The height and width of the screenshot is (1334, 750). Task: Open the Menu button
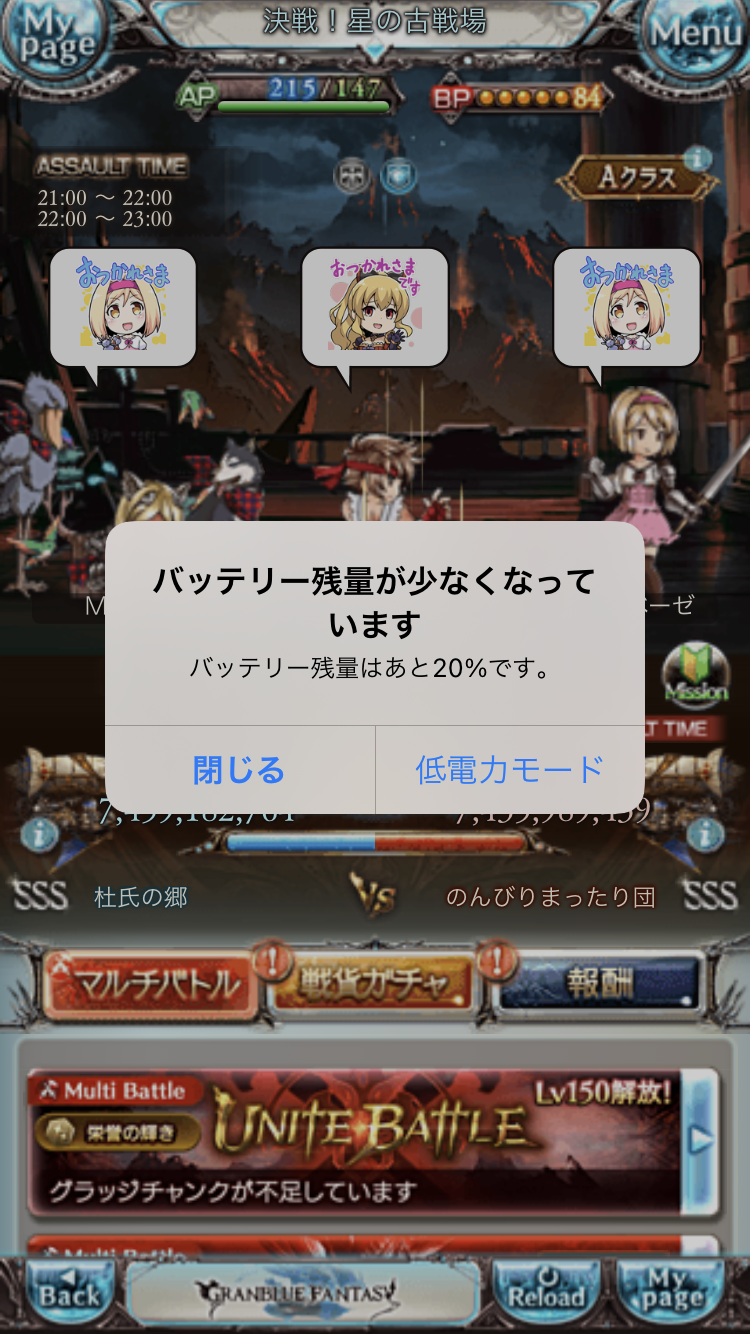695,36
